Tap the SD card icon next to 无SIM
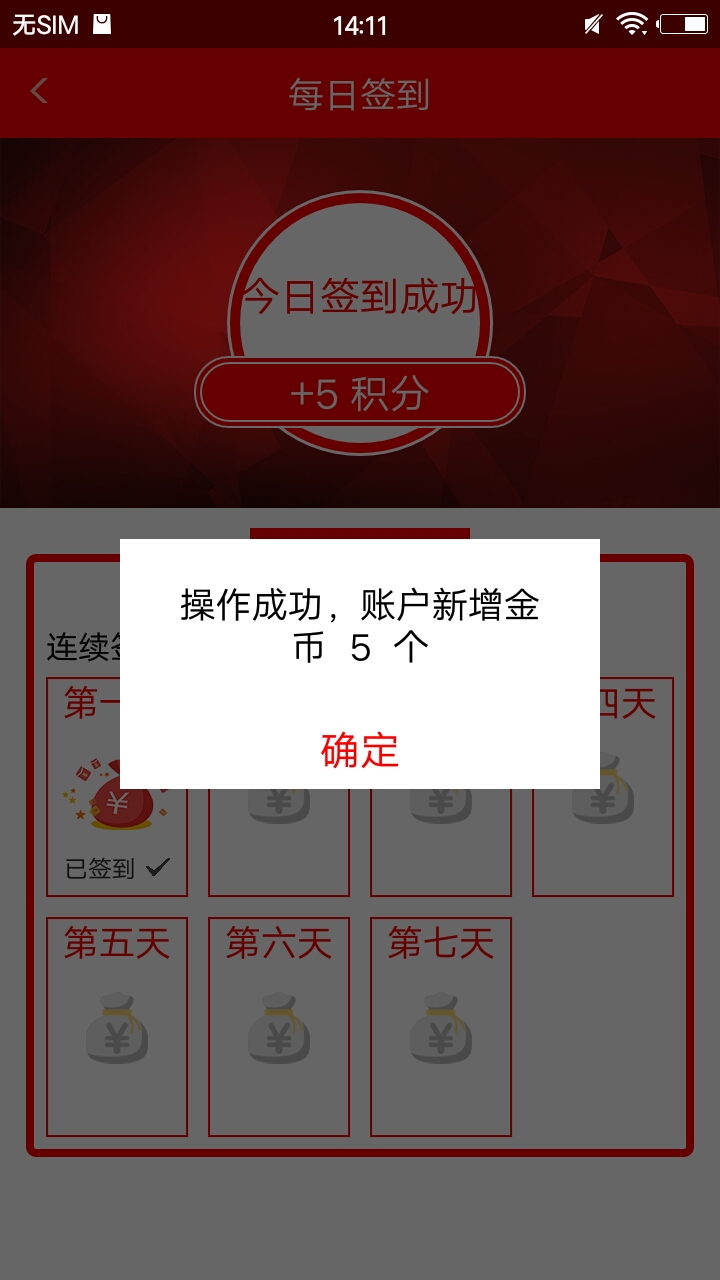Viewport: 720px width, 1280px height. pyautogui.click(x=103, y=21)
